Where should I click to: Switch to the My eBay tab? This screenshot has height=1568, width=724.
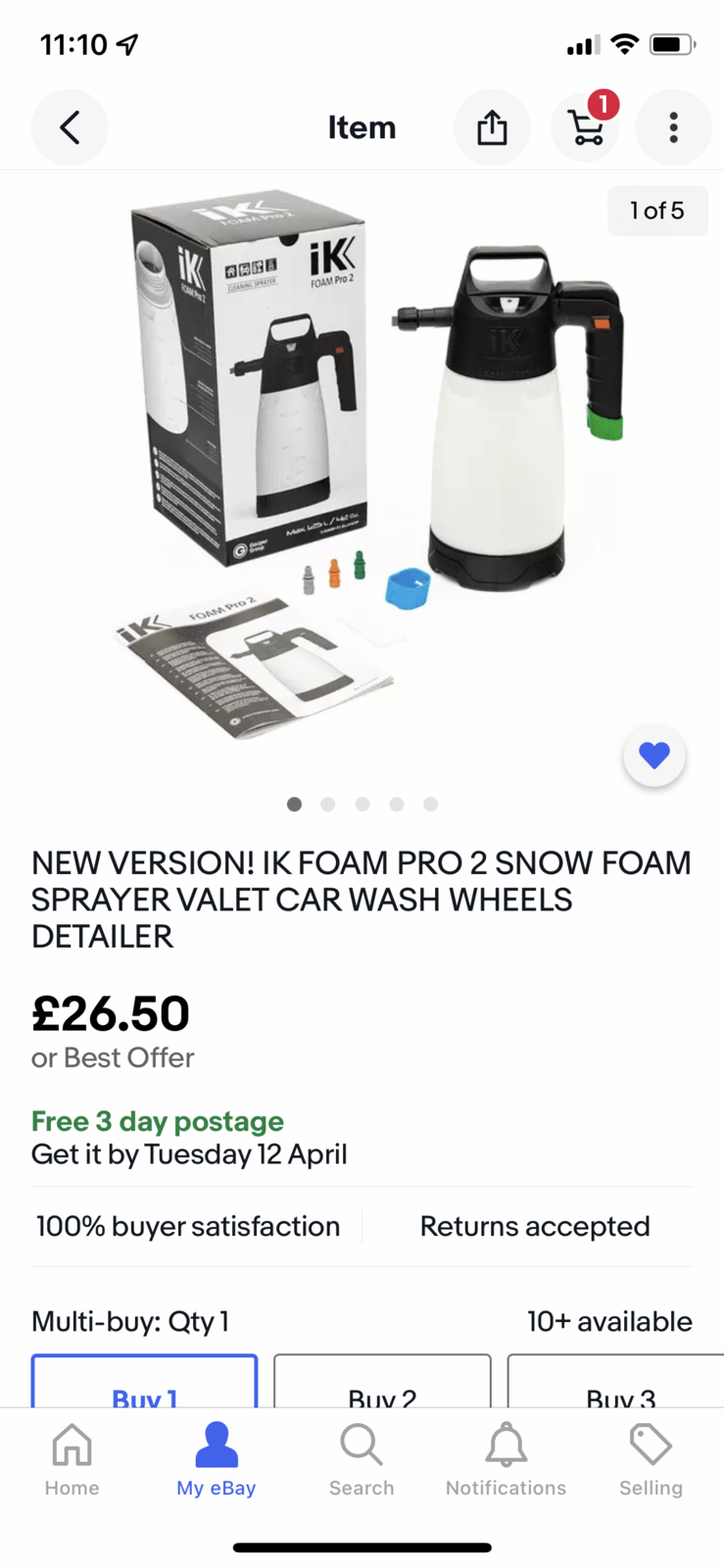(x=217, y=1460)
